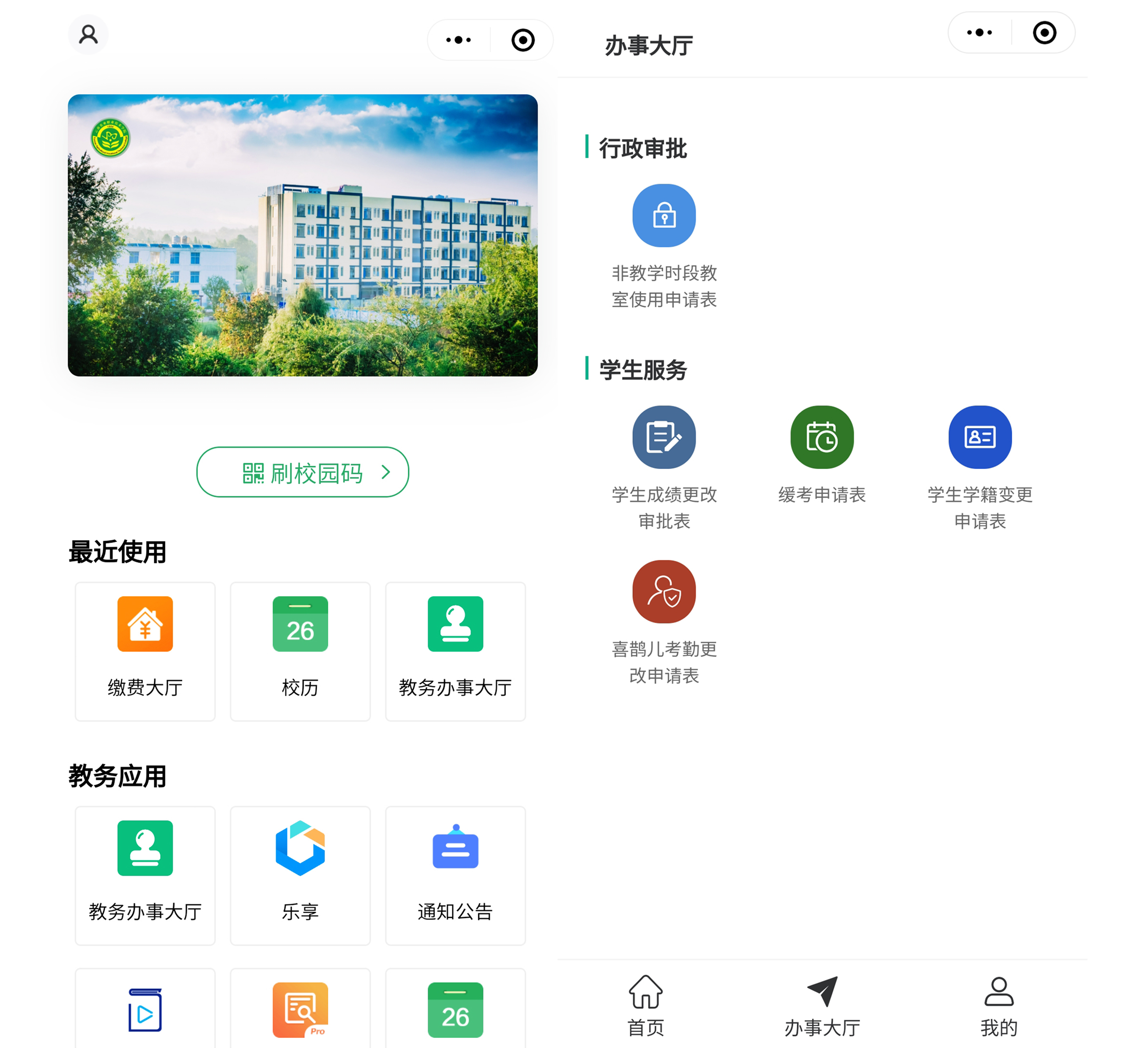Open 校历 under 最近使用
1148x1048 pixels.
(300, 651)
